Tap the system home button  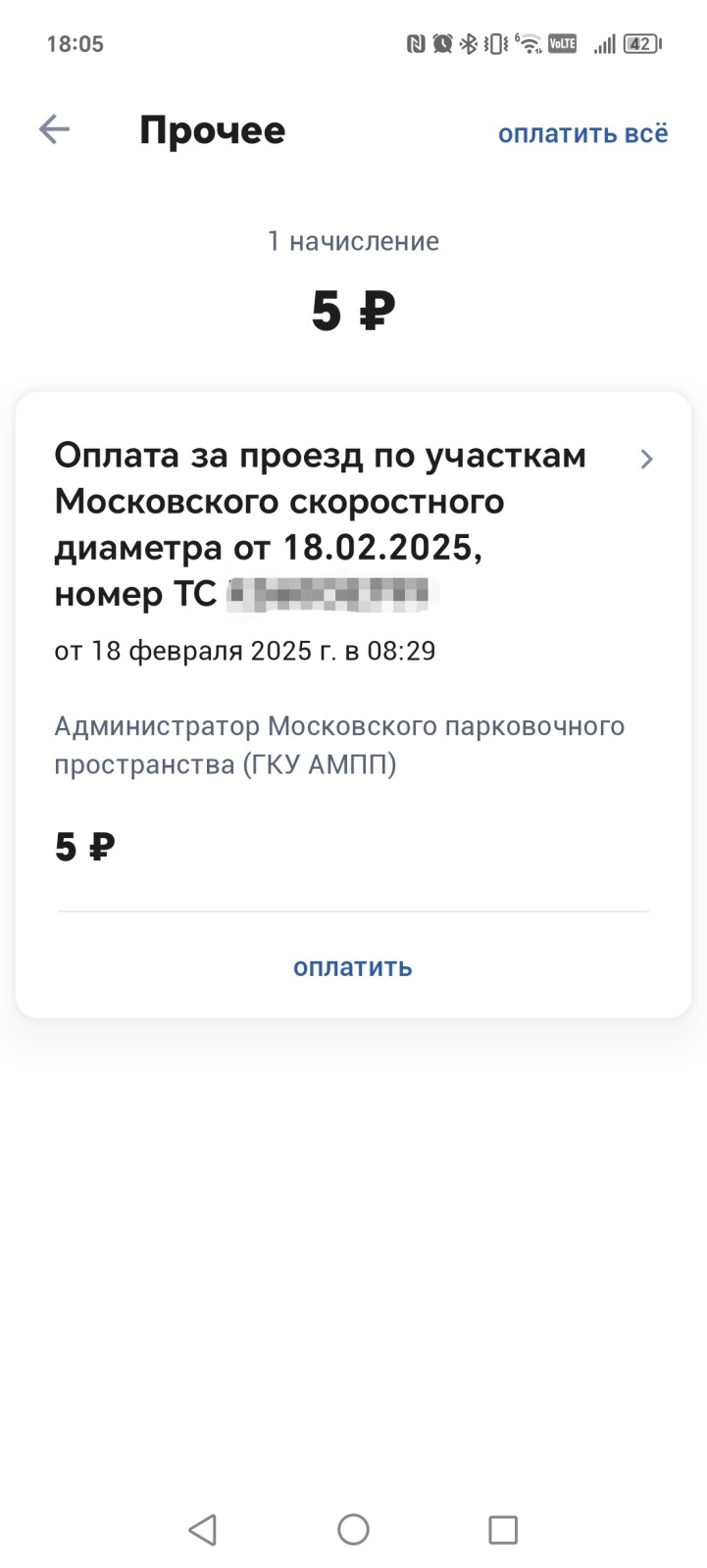click(x=353, y=1529)
